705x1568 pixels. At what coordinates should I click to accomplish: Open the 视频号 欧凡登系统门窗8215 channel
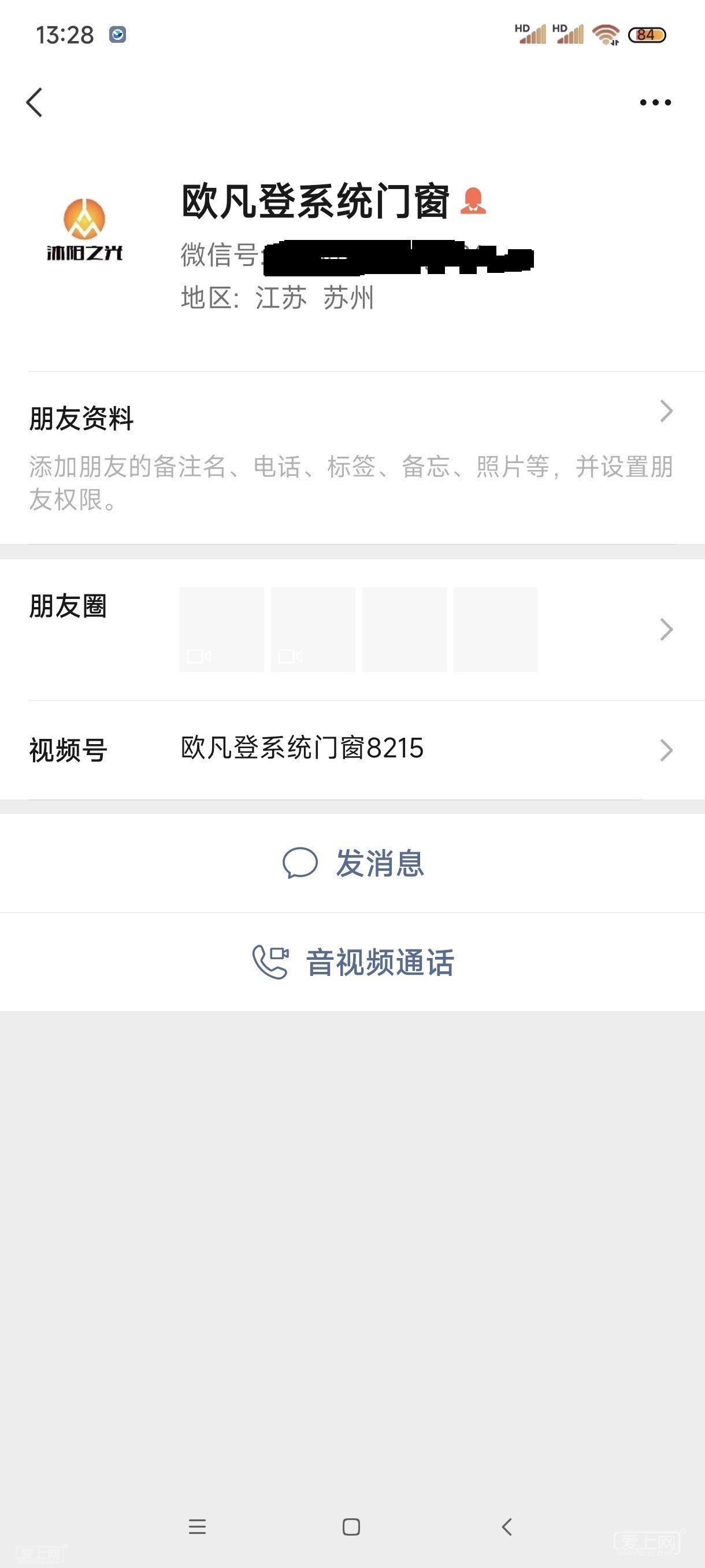coord(351,749)
